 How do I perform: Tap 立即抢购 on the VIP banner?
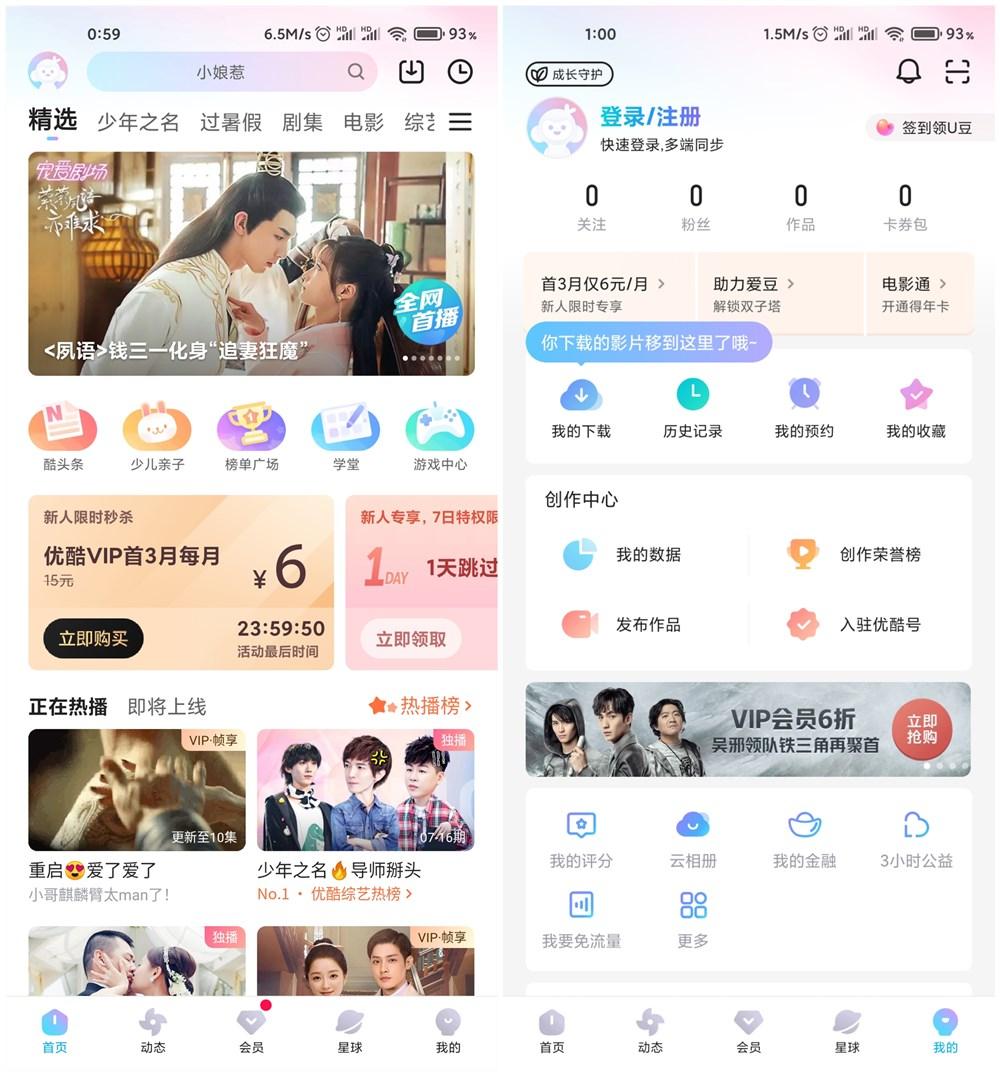pos(922,728)
